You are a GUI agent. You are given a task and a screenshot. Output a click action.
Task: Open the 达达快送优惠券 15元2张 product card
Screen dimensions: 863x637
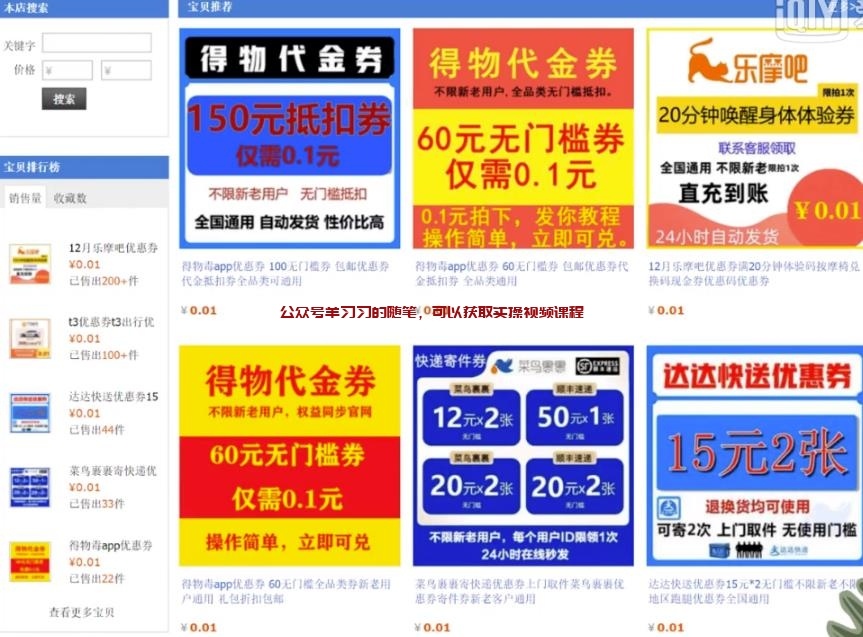(754, 456)
